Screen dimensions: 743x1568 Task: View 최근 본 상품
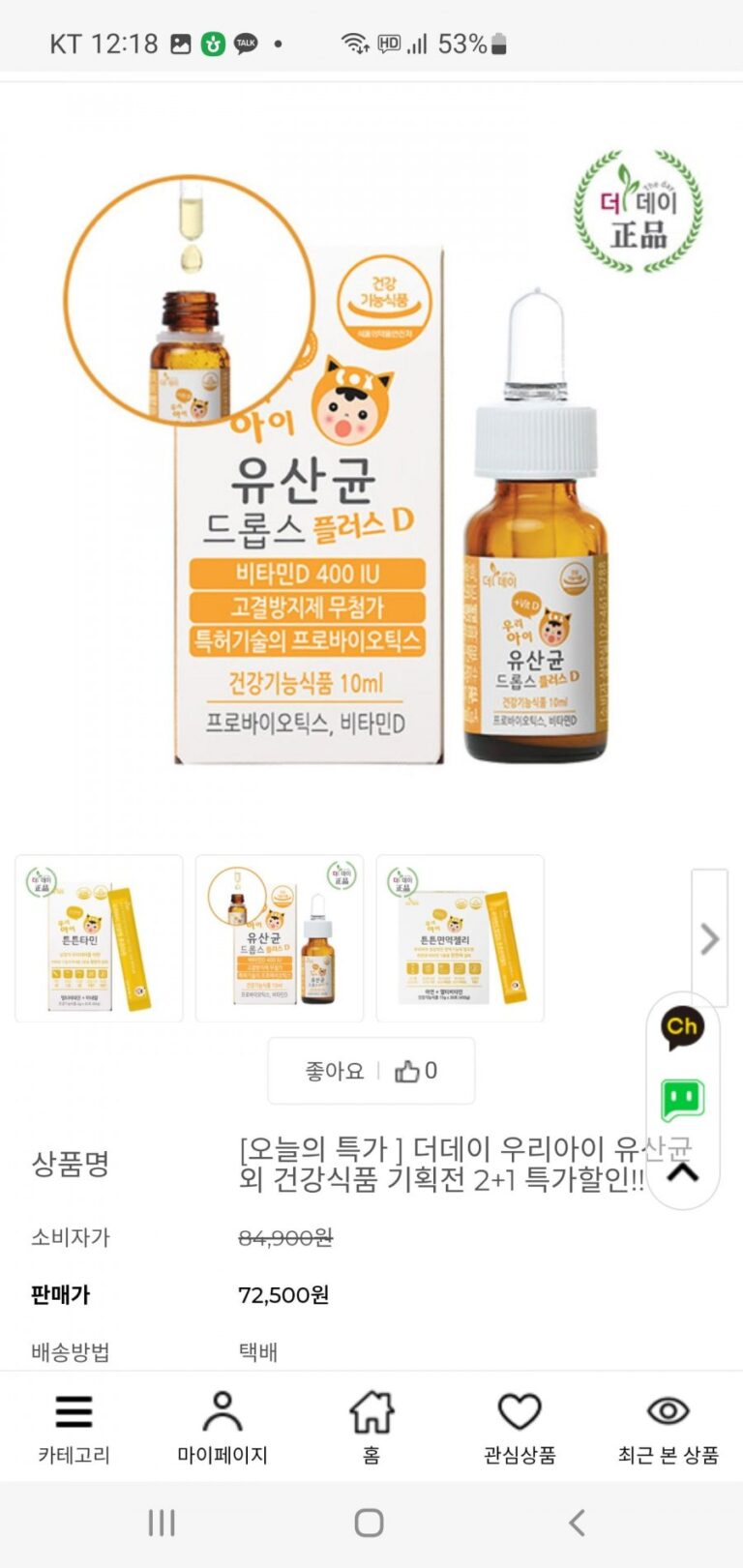tap(668, 1429)
